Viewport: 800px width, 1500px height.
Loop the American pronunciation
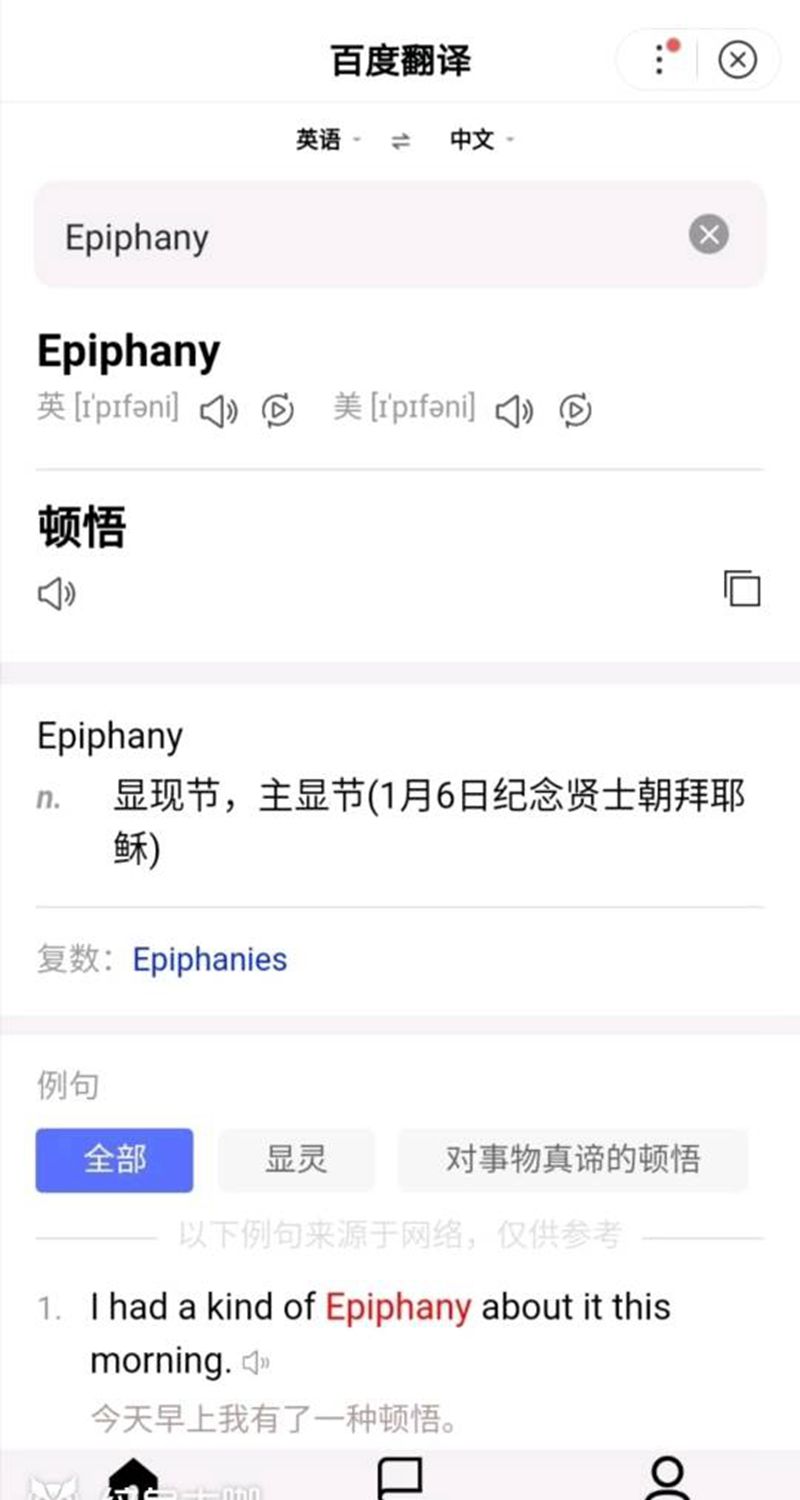point(575,411)
